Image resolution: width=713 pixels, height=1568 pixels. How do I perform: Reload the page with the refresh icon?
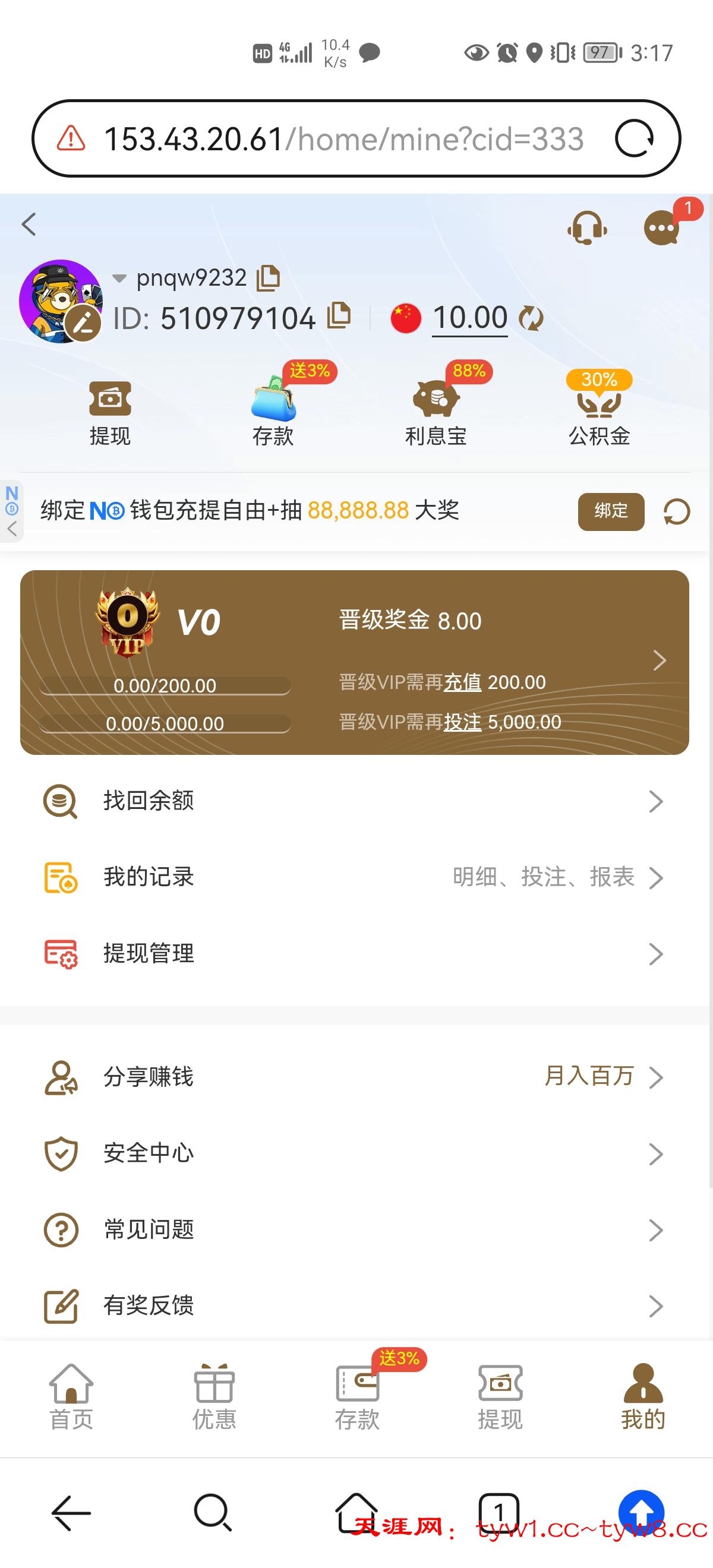click(636, 138)
